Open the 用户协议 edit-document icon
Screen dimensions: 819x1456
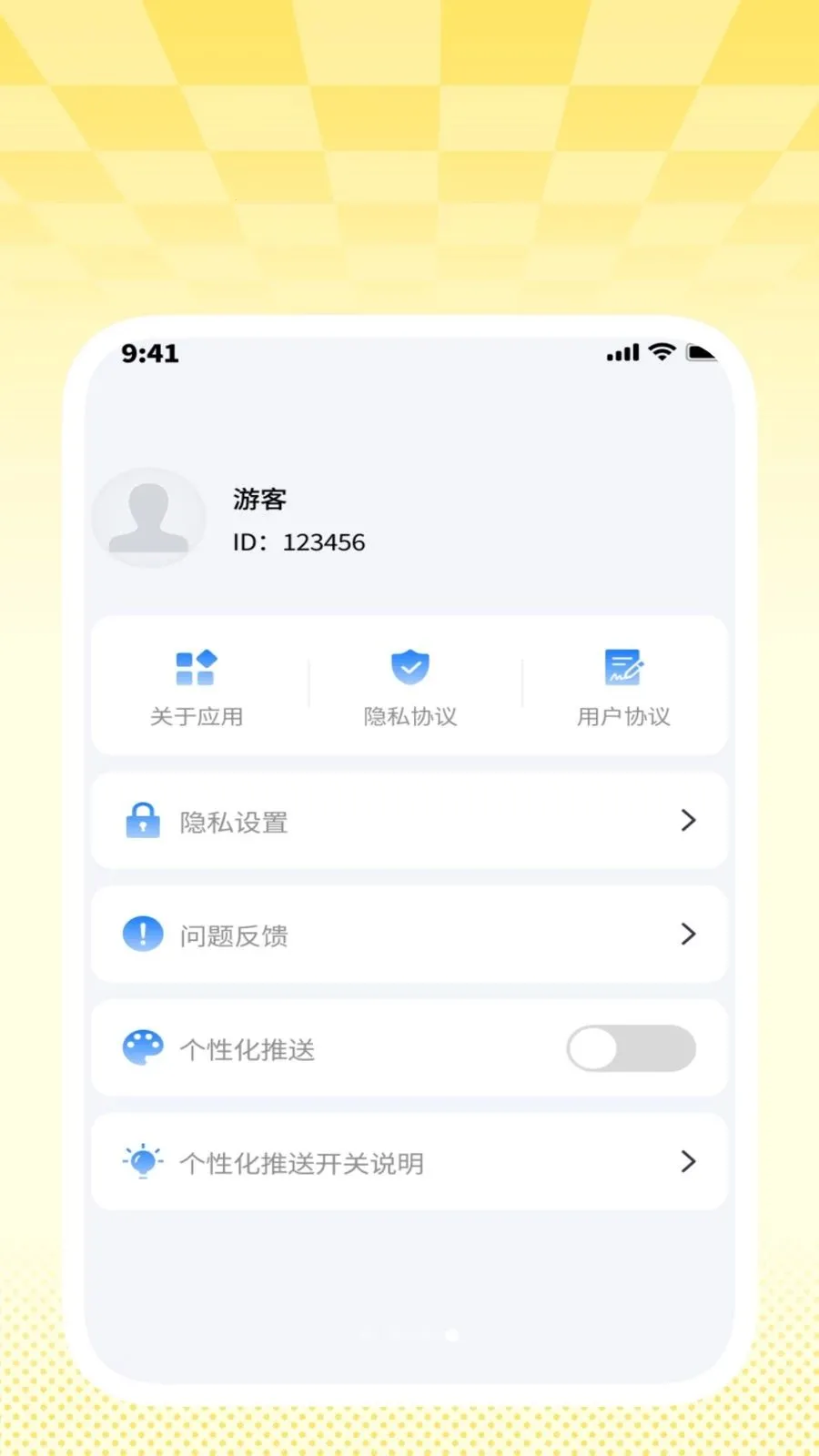[x=624, y=665]
